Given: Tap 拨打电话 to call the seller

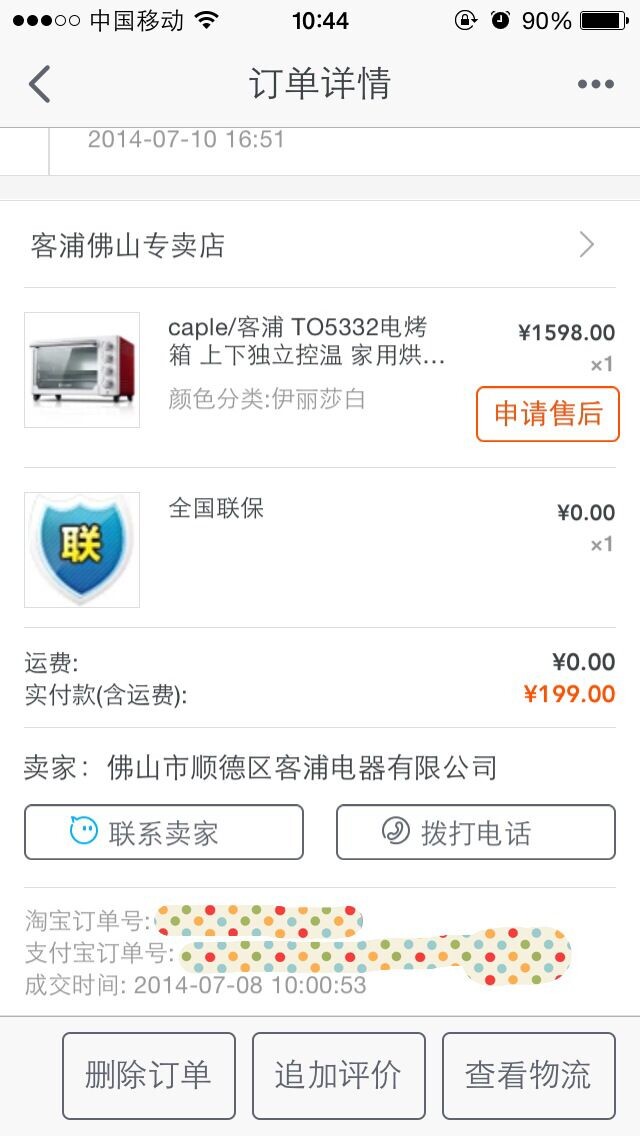Looking at the screenshot, I should click(475, 832).
